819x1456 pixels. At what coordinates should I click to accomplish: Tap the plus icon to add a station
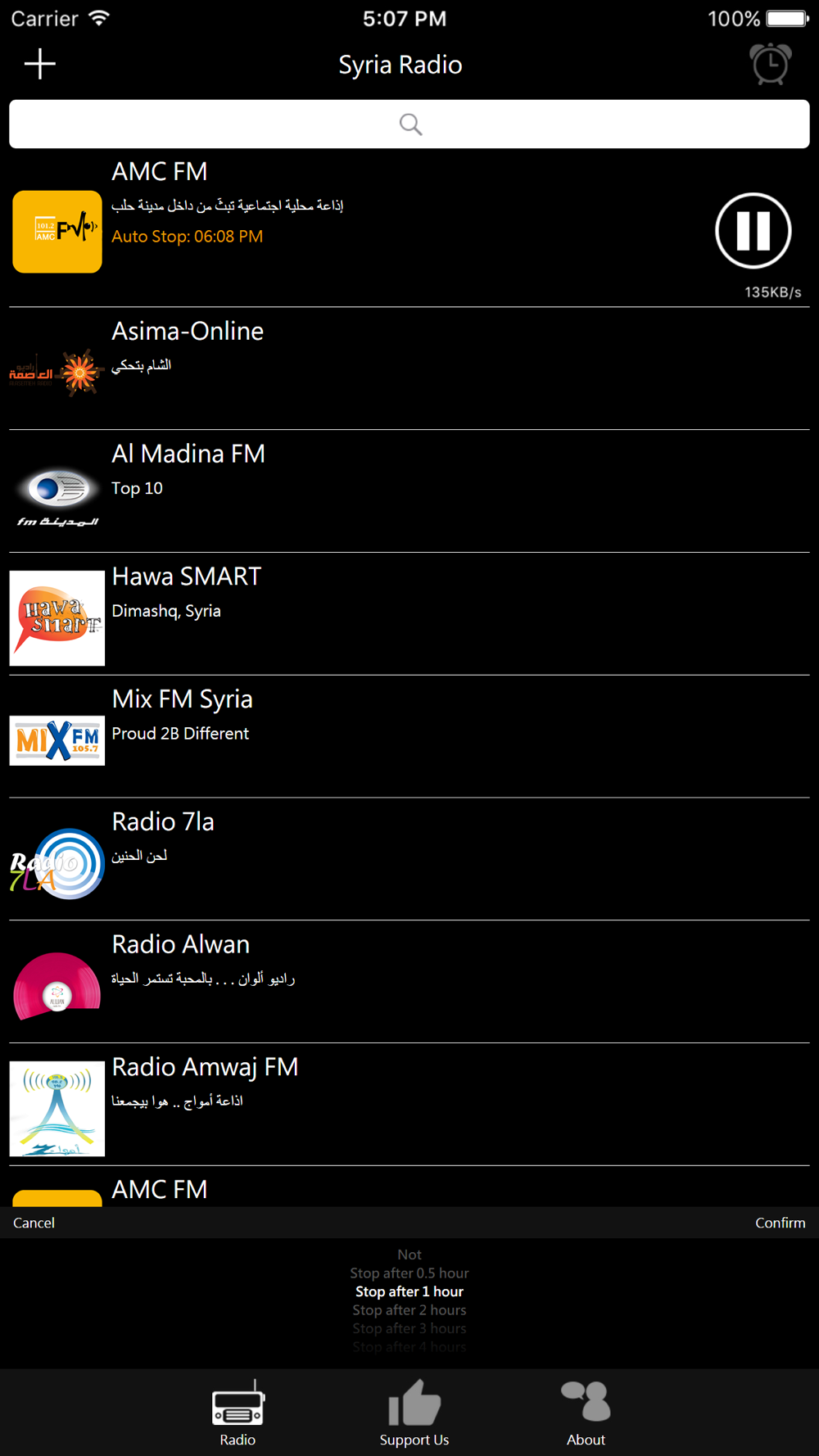[x=39, y=64]
